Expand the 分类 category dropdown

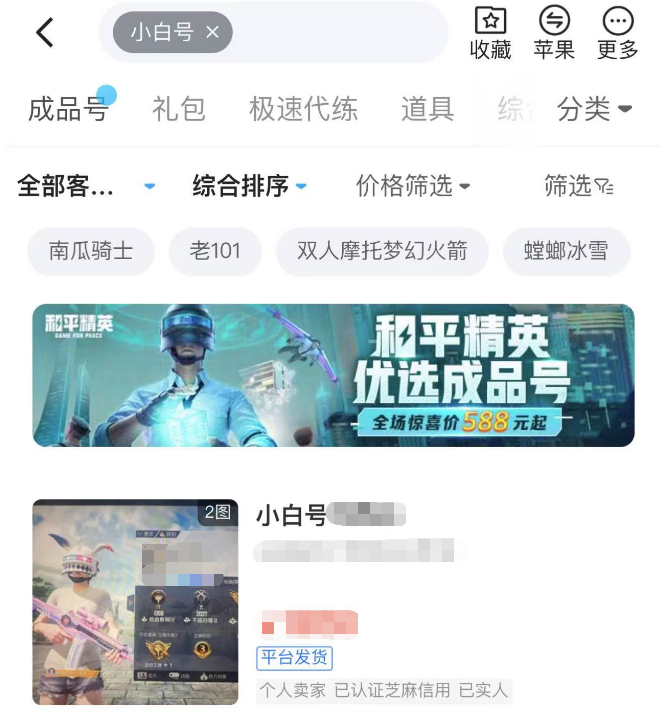pos(594,109)
